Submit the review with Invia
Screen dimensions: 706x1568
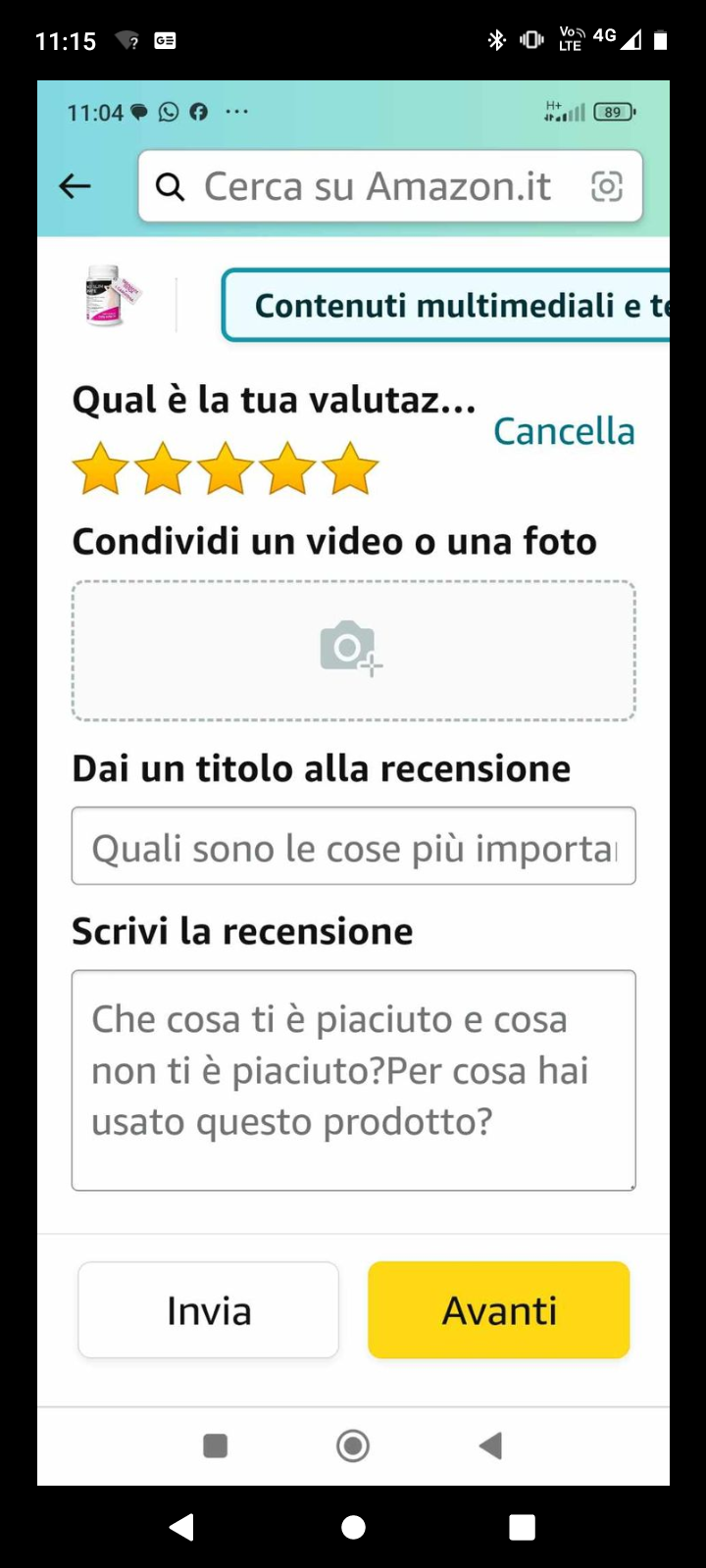(x=209, y=1310)
